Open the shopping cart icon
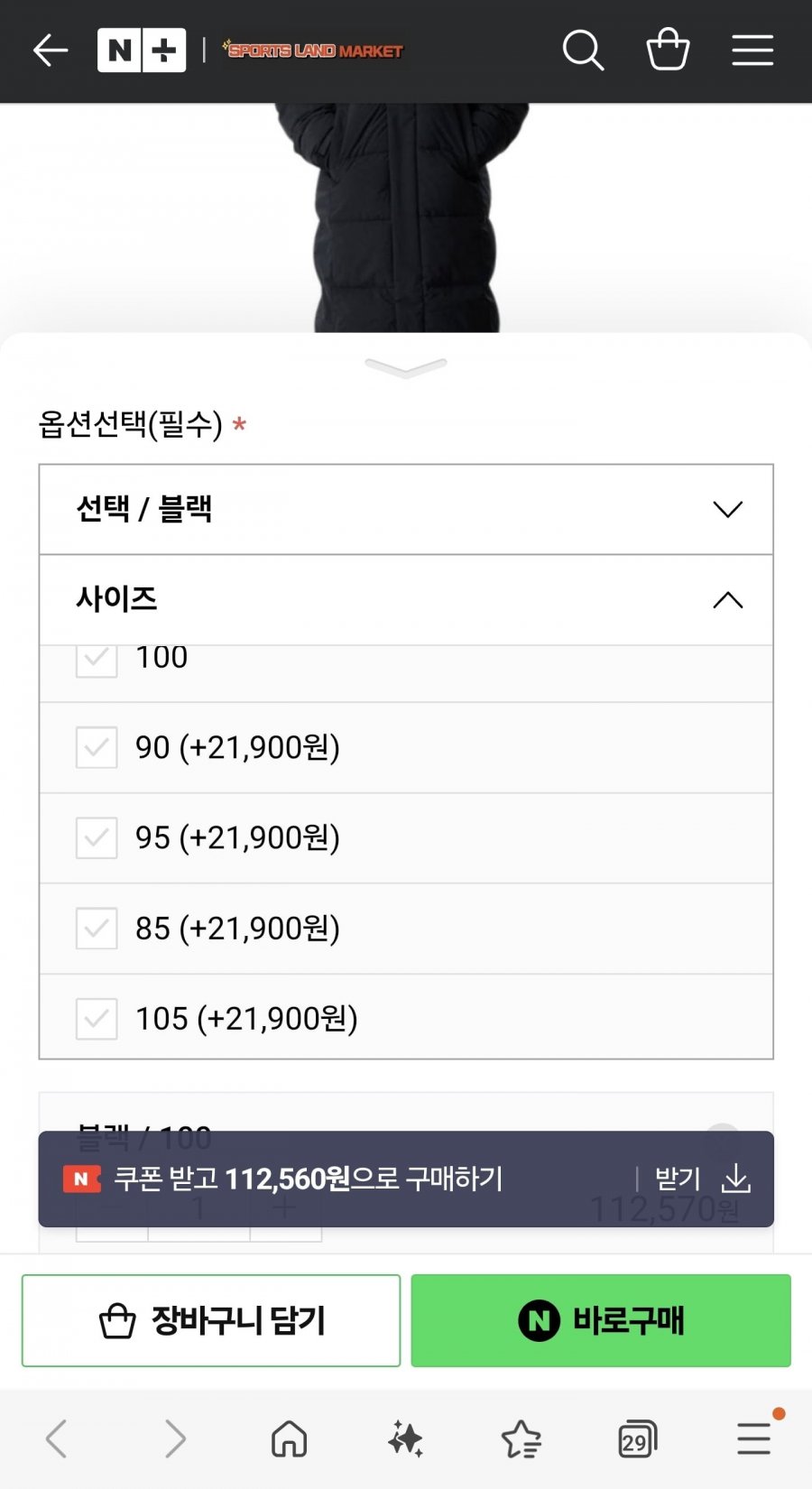This screenshot has width=812, height=1489. point(668,51)
